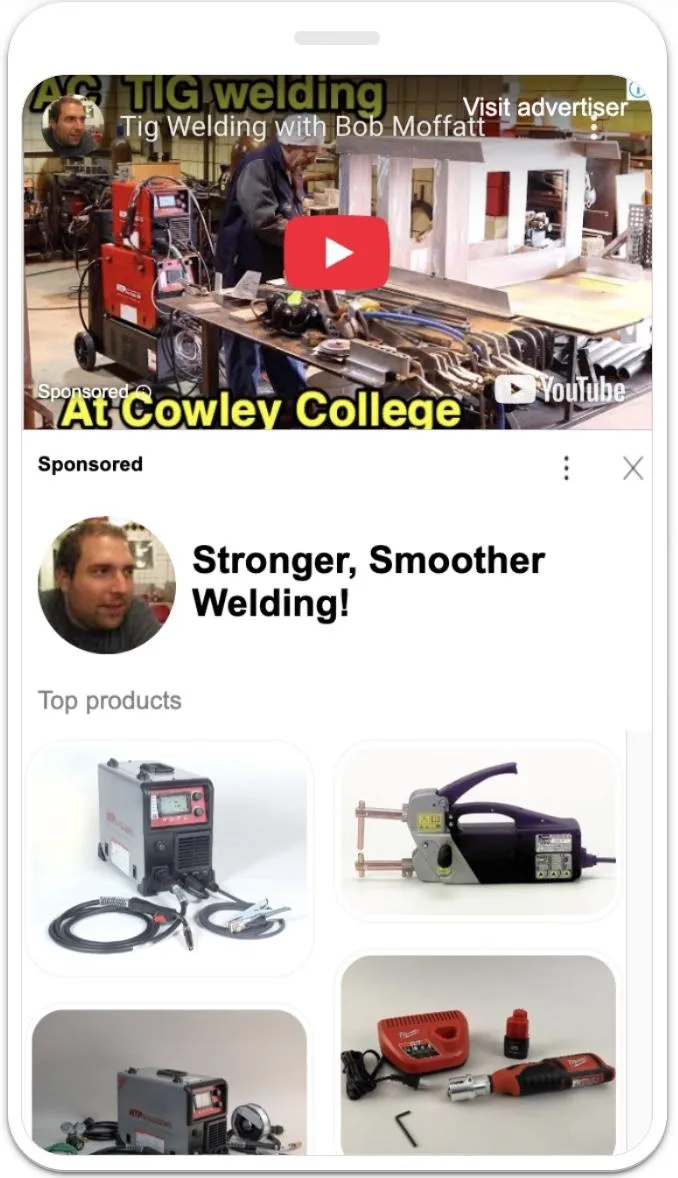Open the grey welding machine with cables product
The width and height of the screenshot is (678, 1178).
[169, 858]
